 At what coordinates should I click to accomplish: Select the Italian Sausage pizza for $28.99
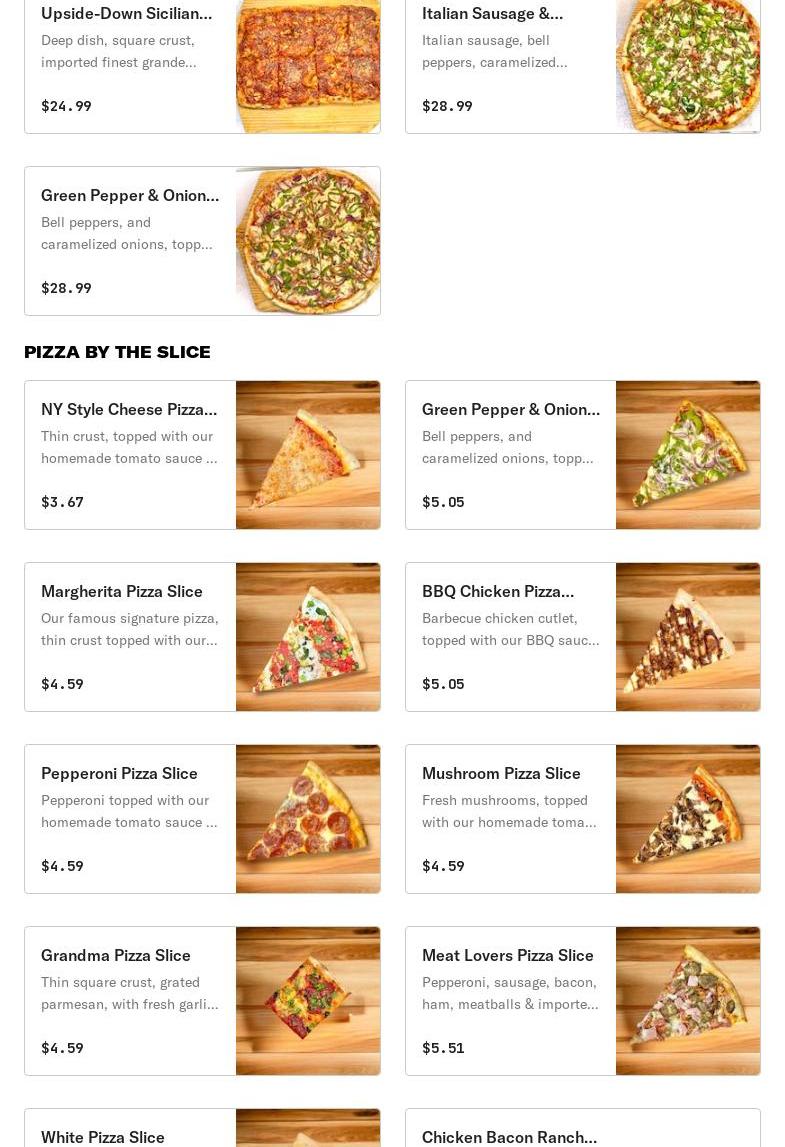pyautogui.click(x=582, y=62)
